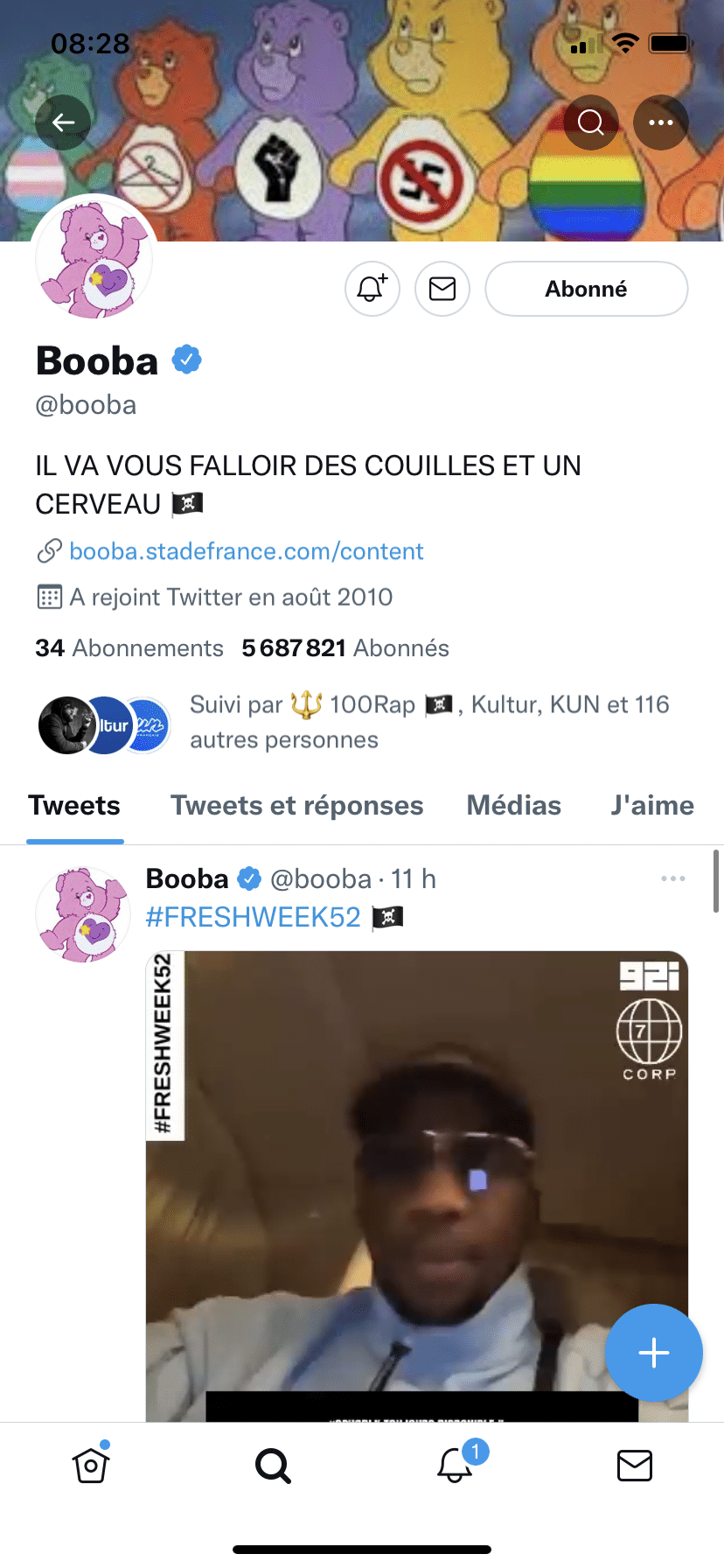Switch to Tweets et réponses tab

click(x=296, y=805)
